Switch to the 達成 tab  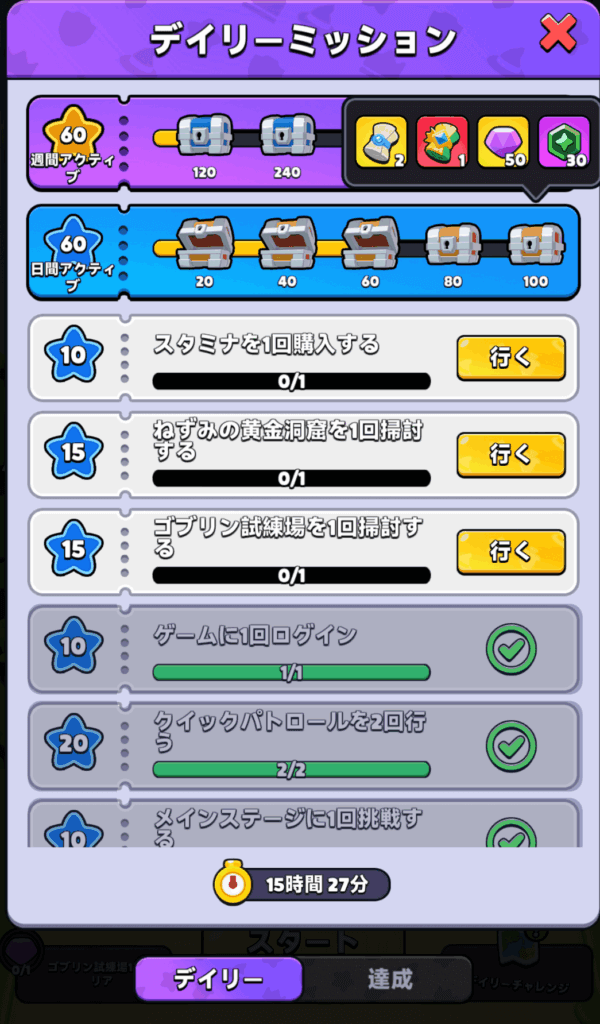[x=388, y=979]
